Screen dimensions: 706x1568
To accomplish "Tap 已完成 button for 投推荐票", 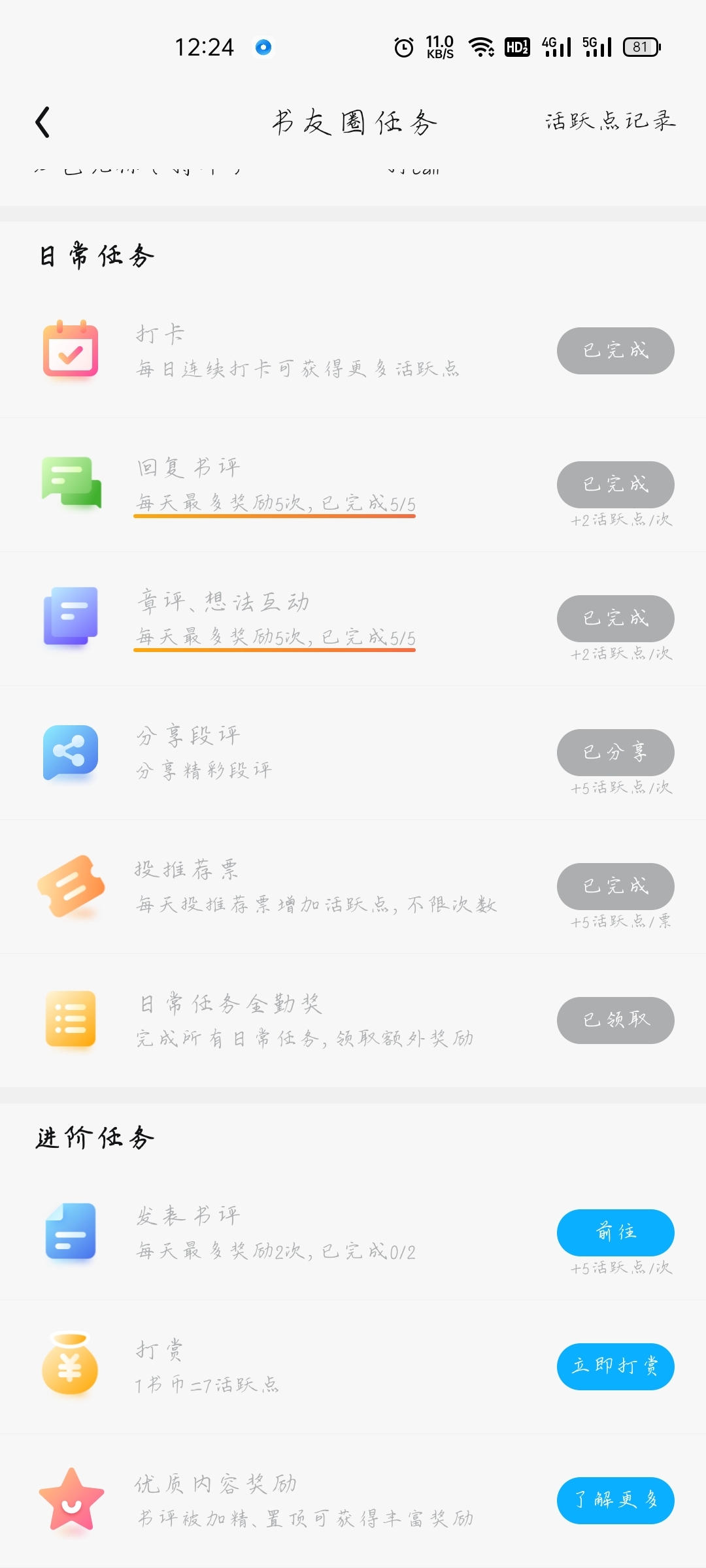I will 615,887.
